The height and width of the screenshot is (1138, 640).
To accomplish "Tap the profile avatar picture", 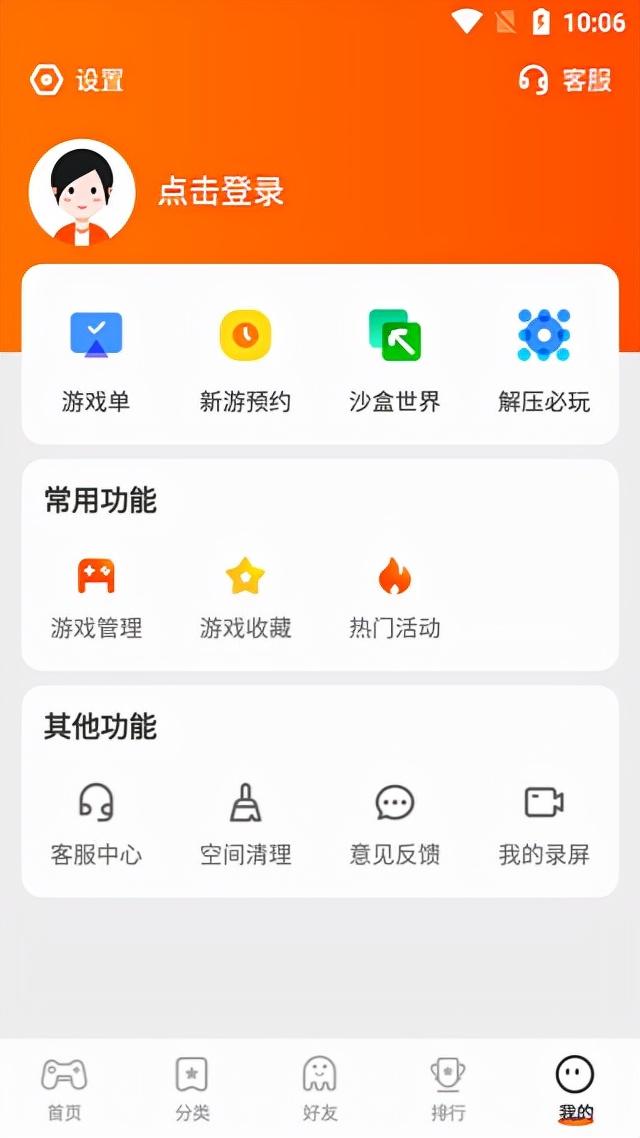I will (x=82, y=192).
